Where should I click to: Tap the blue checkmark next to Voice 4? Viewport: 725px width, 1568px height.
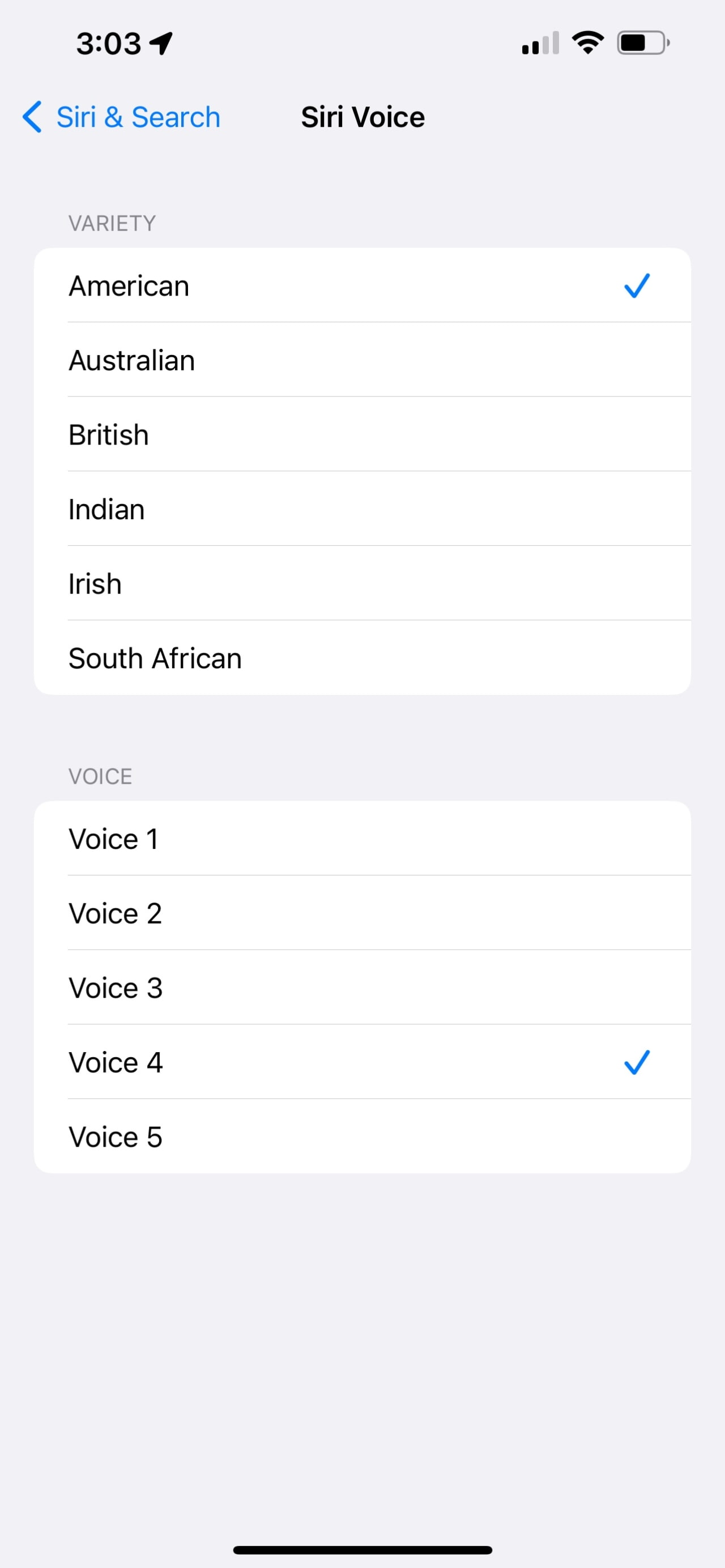tap(637, 1062)
